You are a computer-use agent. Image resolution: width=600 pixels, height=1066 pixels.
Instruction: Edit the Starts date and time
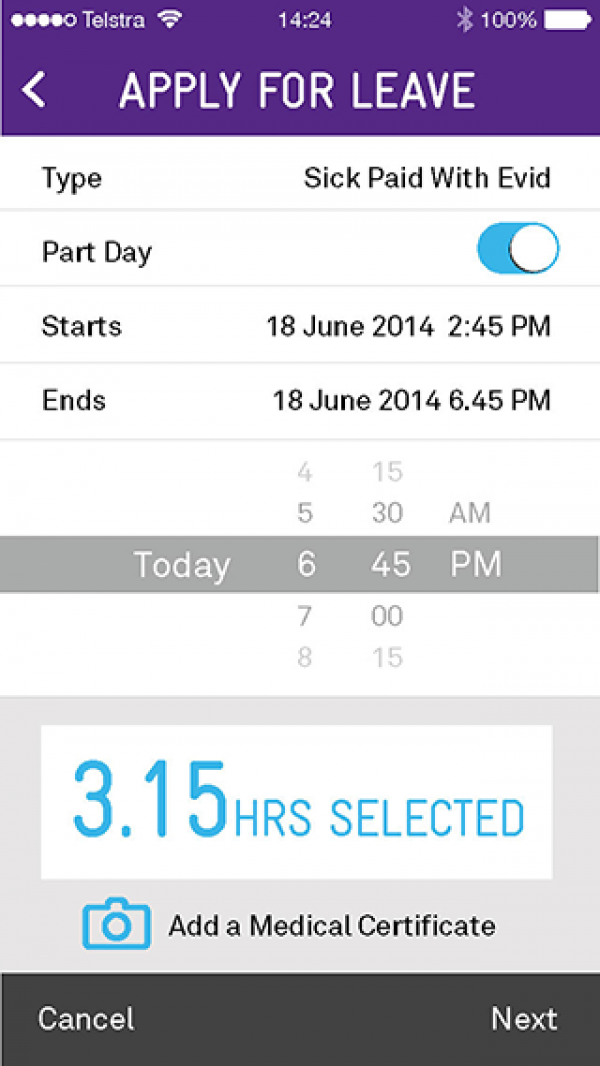click(x=300, y=326)
